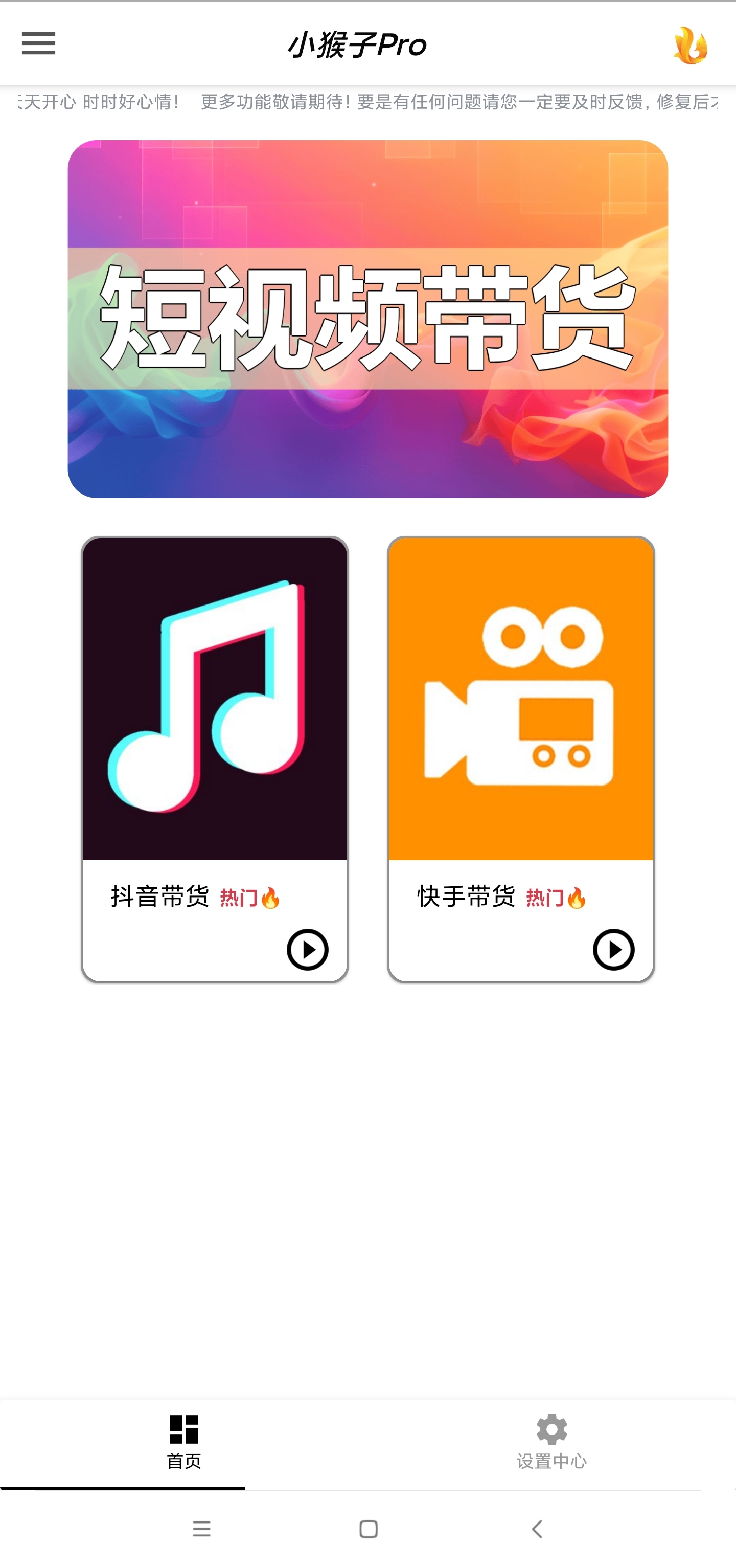Click the 短视频带货 banner image
This screenshot has height=1568, width=736.
coord(368,320)
